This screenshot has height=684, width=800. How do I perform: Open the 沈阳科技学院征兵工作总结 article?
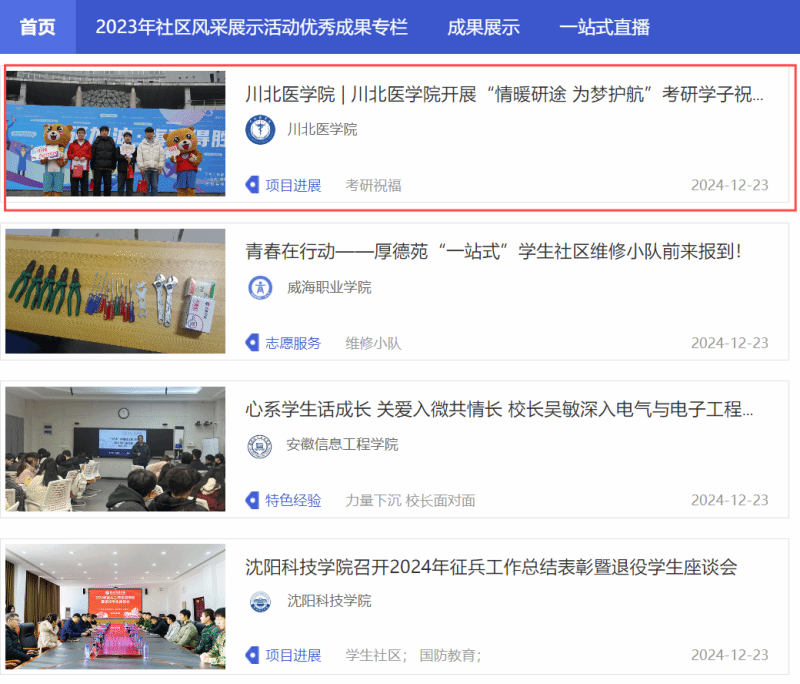491,567
